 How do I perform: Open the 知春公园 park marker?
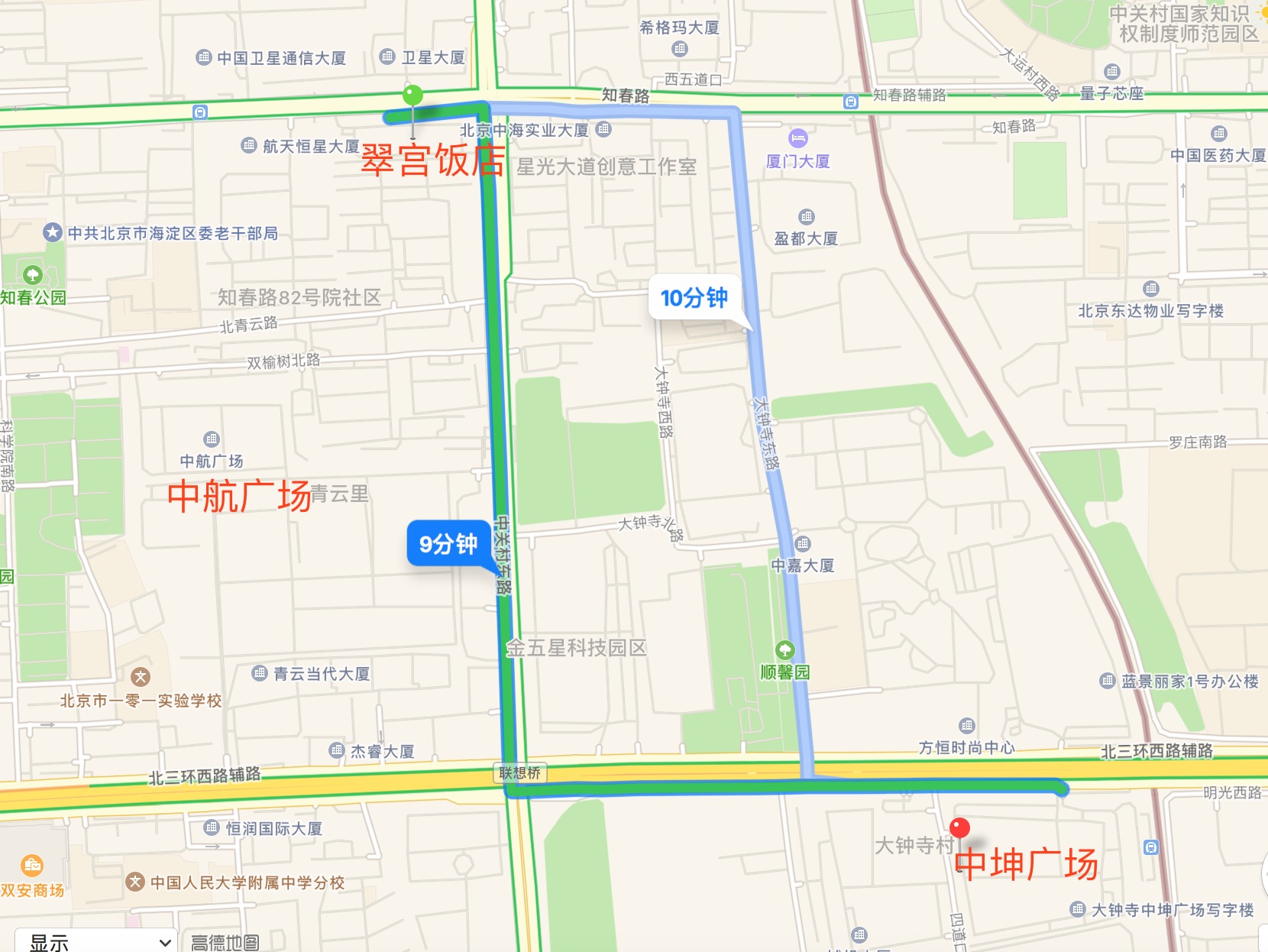[x=32, y=275]
